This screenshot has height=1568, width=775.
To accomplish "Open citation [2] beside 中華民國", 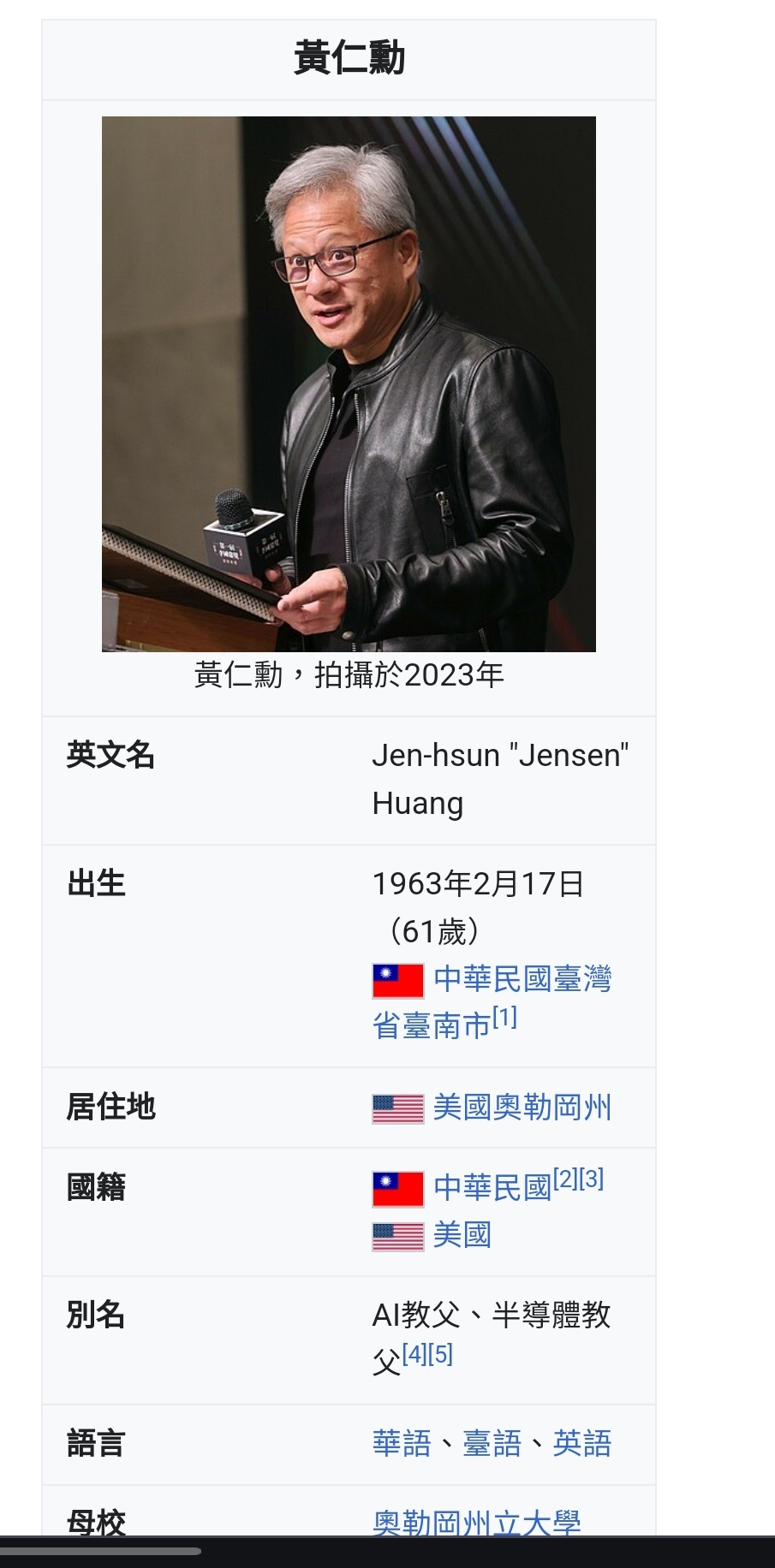I will coord(565,1179).
